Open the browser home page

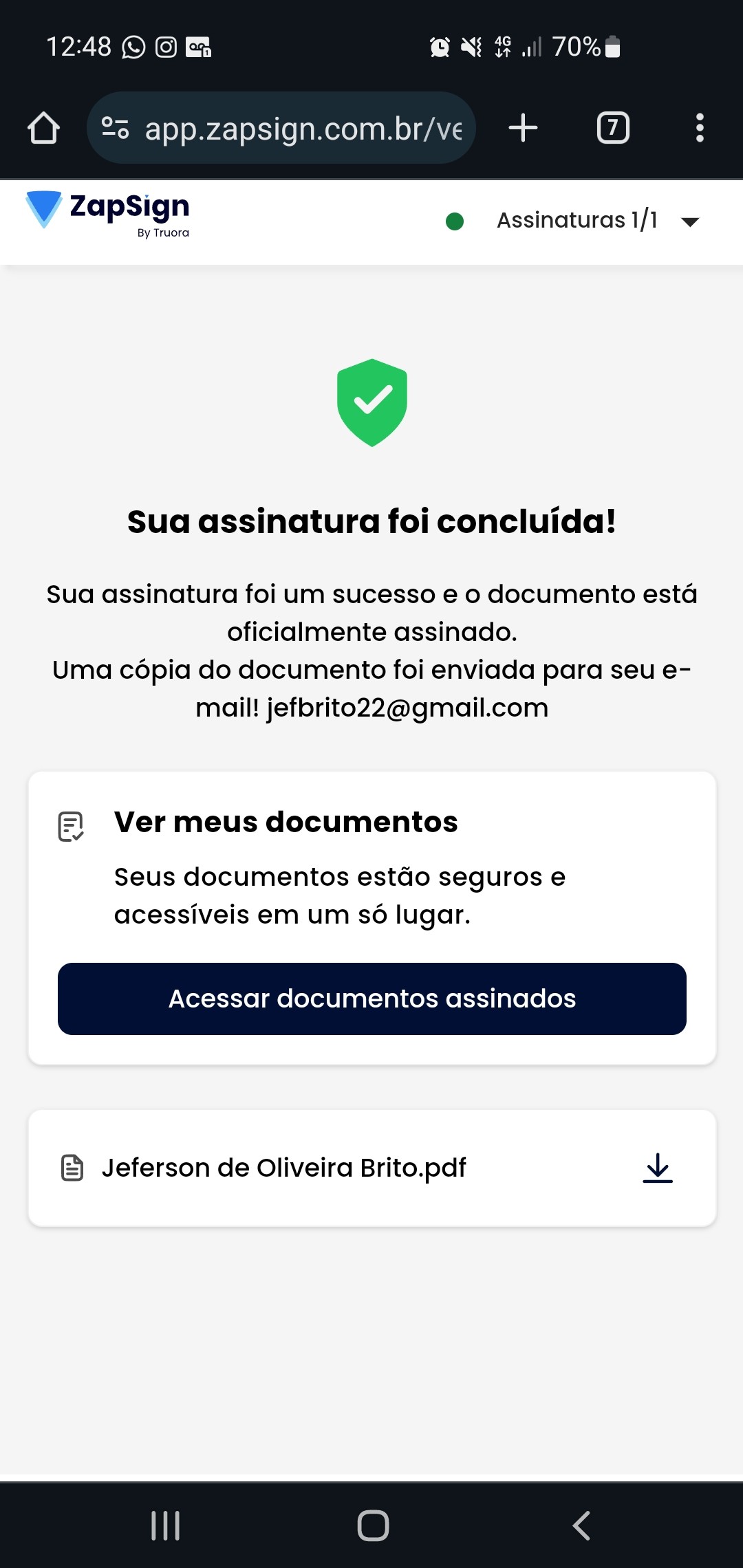[43, 128]
